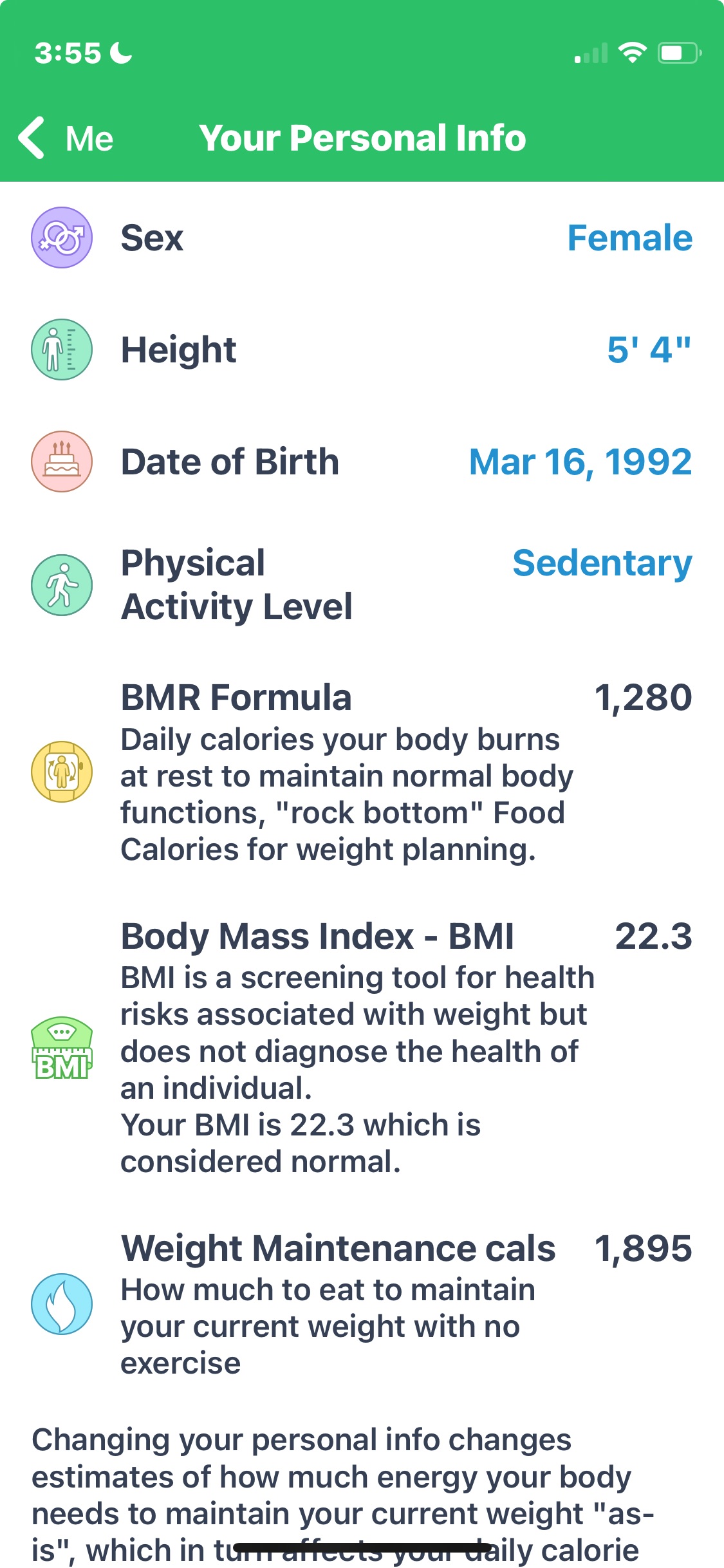Change the Sex value Female
Image resolution: width=724 pixels, height=1568 pixels.
coord(629,238)
